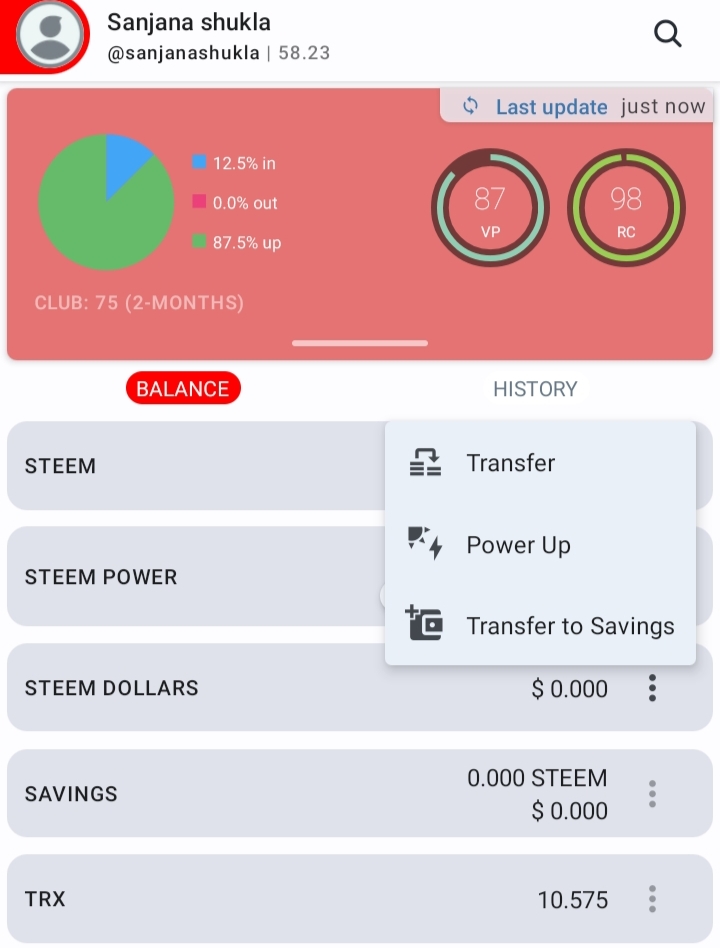The image size is (720, 948).
Task: Choose Transfer from the popup menu
Action: point(540,463)
